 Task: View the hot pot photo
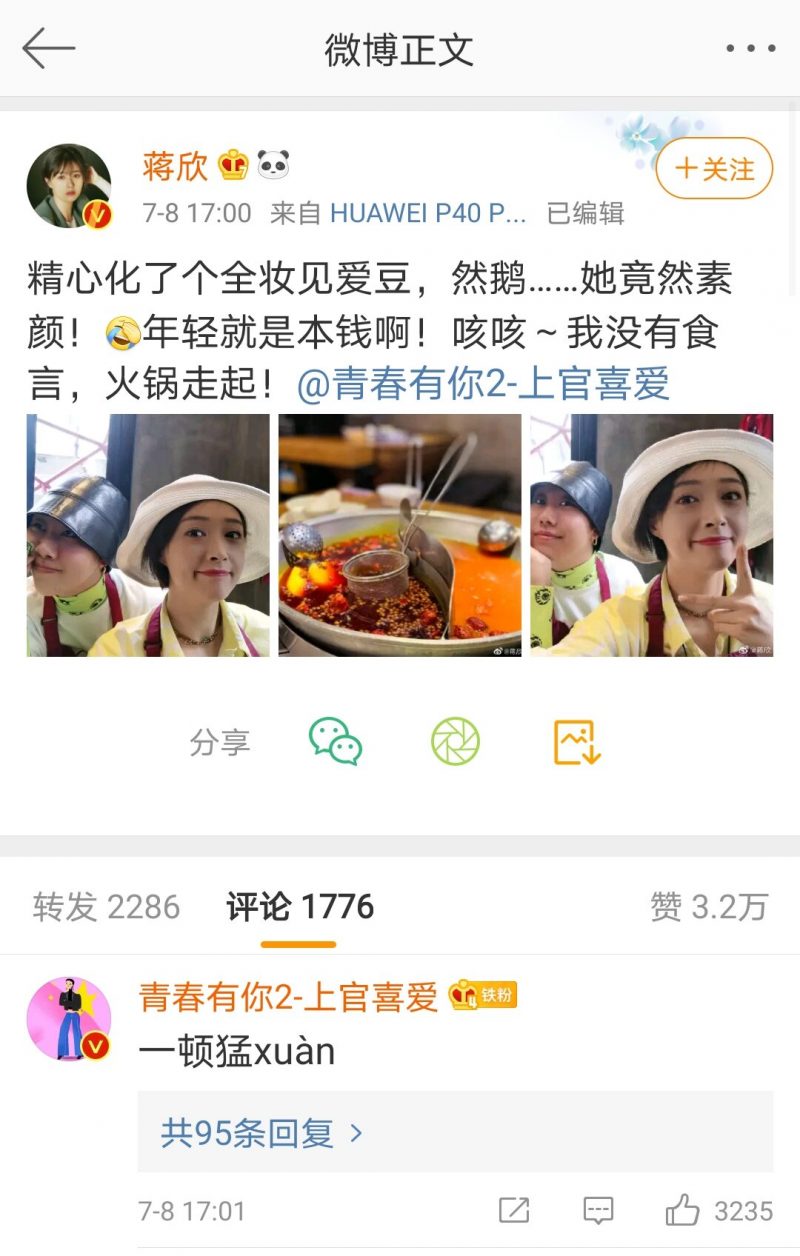400,535
